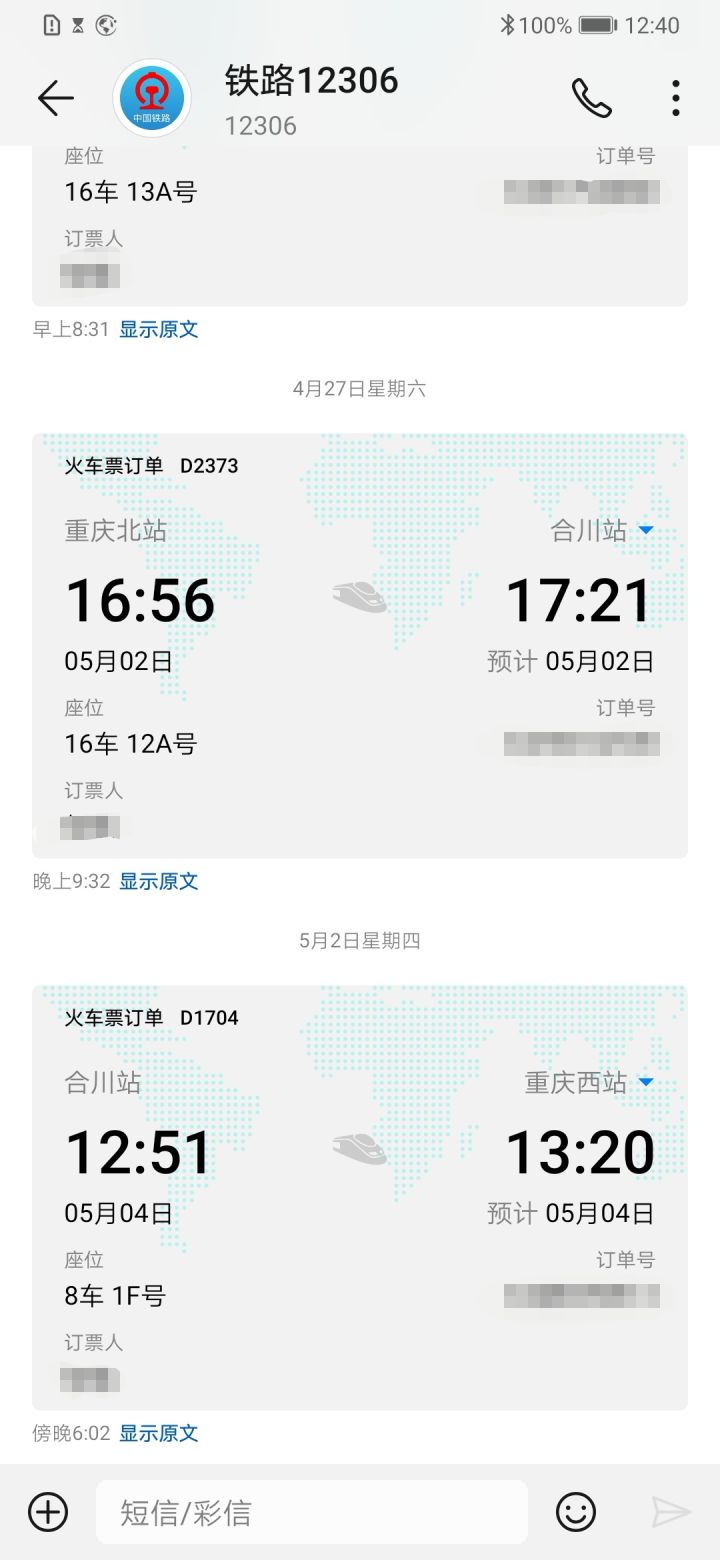Expand the dropdown next to 合川站

coord(646,530)
